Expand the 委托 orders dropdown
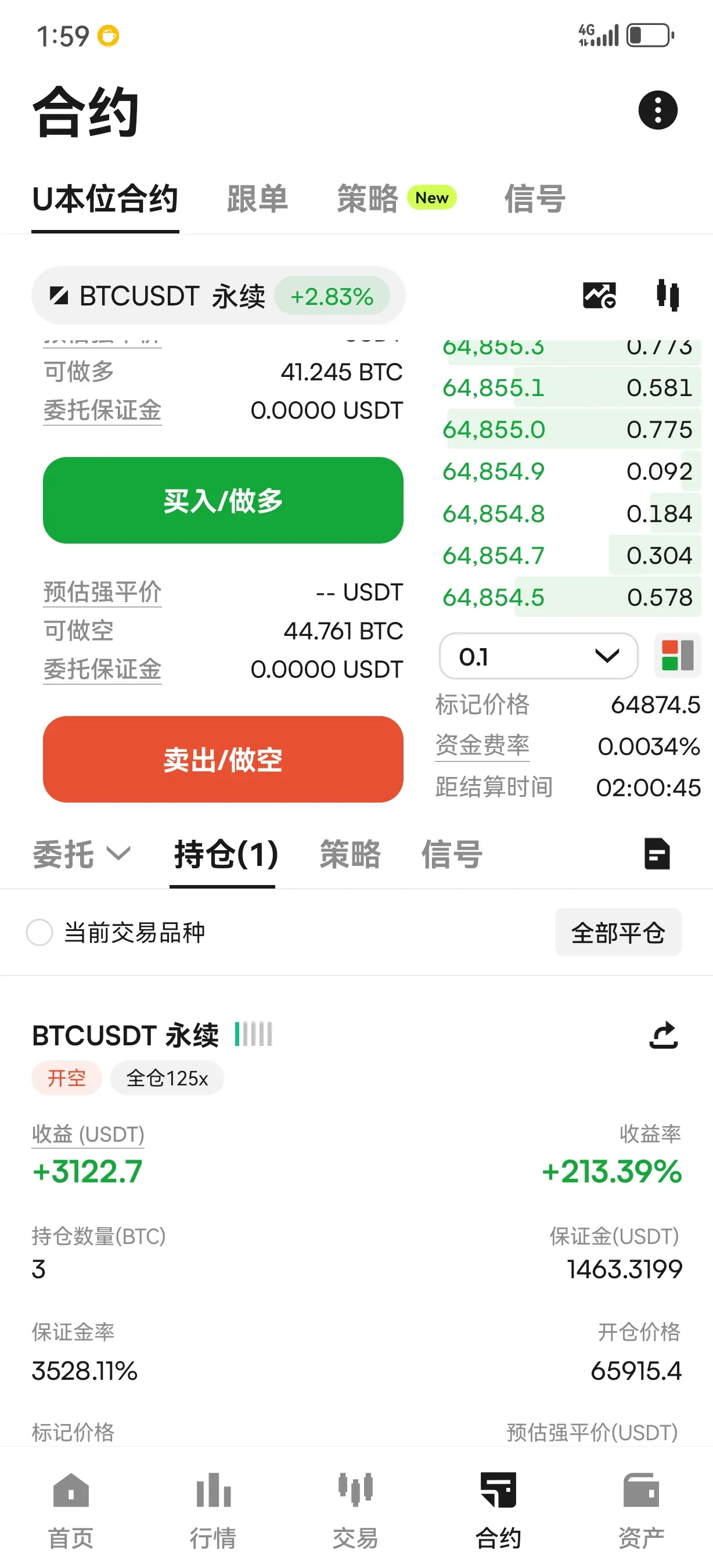The height and width of the screenshot is (1568, 713). (81, 854)
